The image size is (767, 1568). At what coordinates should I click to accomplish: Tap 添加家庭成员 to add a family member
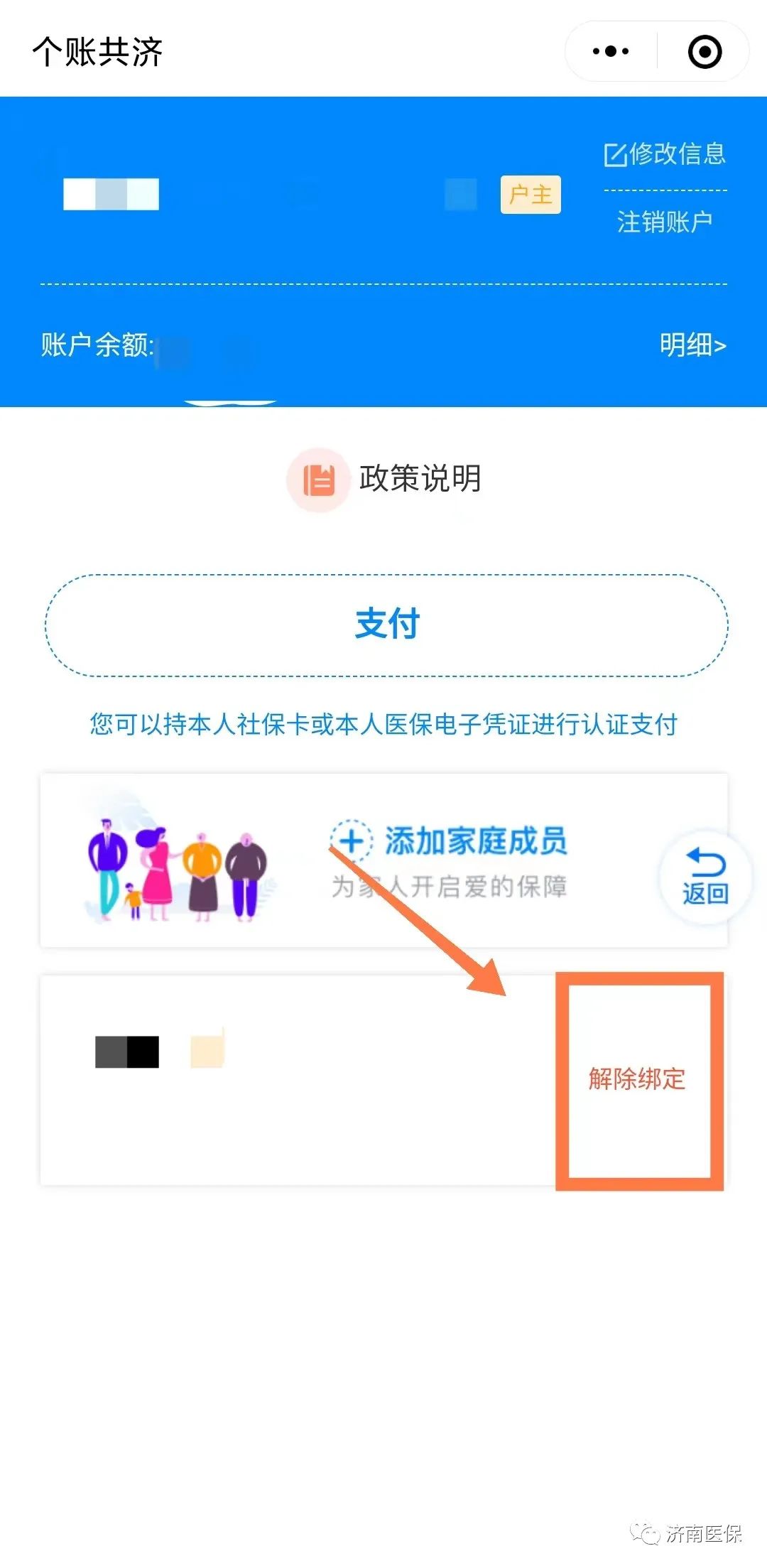click(450, 842)
